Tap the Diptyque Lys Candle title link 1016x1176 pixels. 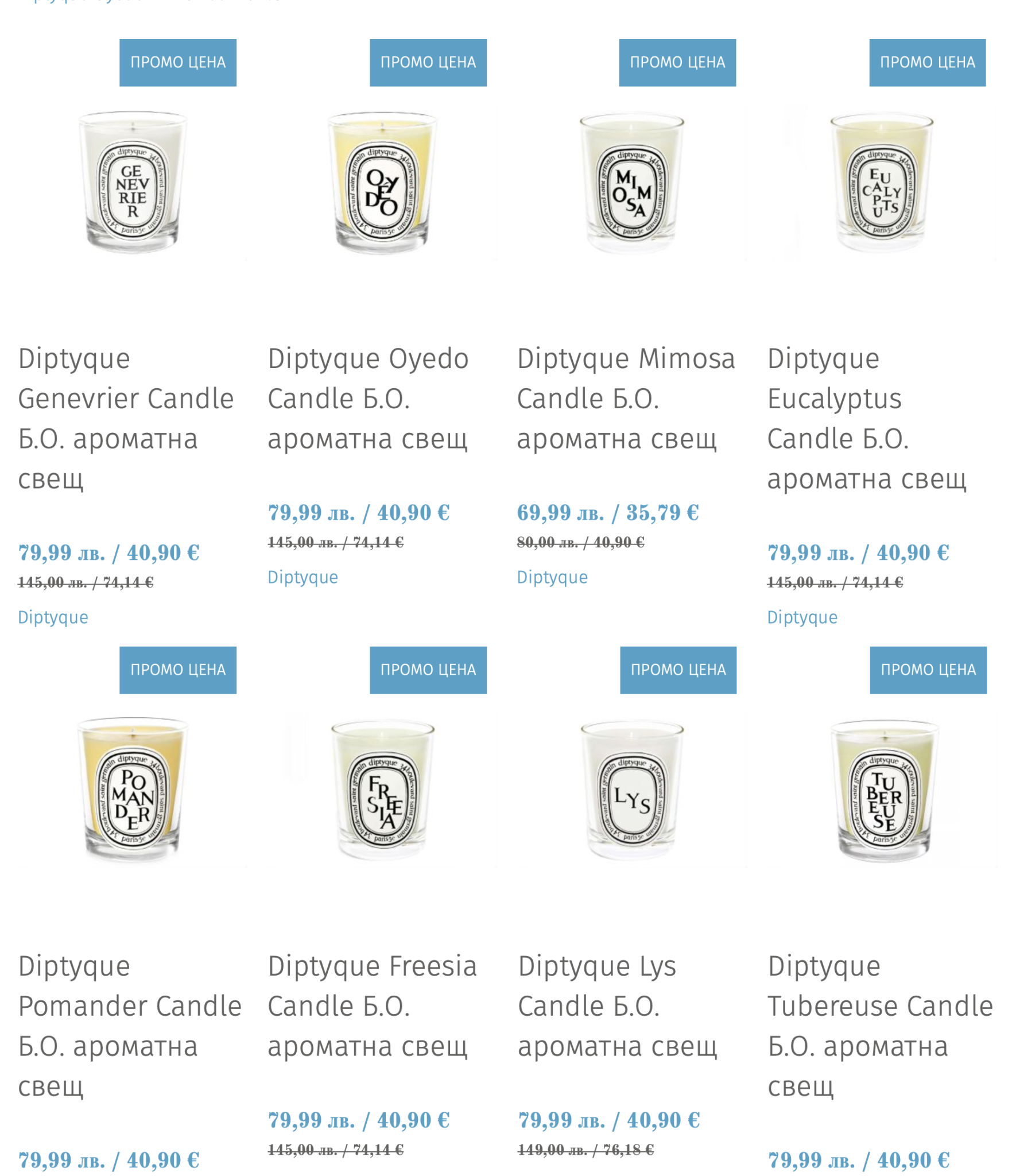617,1005
